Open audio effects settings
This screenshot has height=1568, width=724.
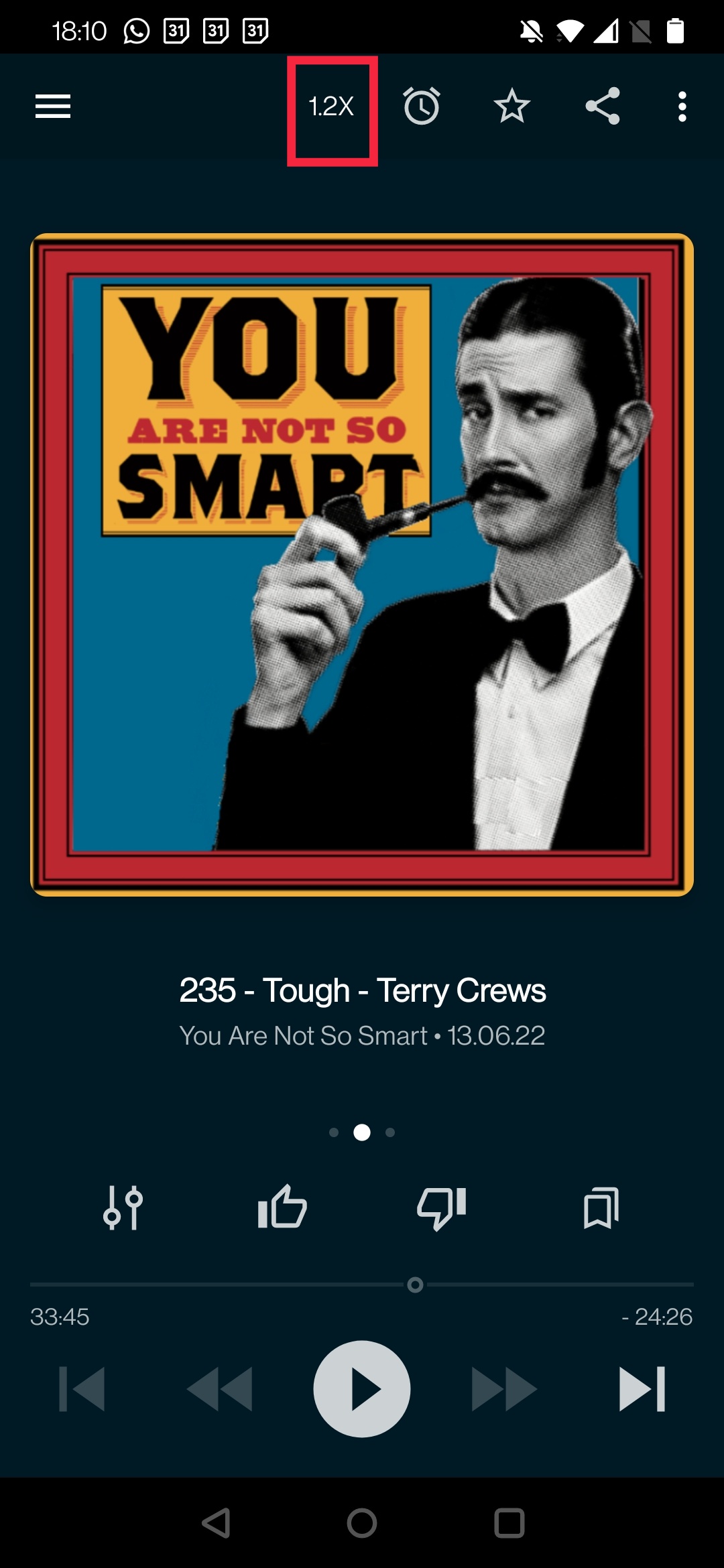[x=123, y=1207]
